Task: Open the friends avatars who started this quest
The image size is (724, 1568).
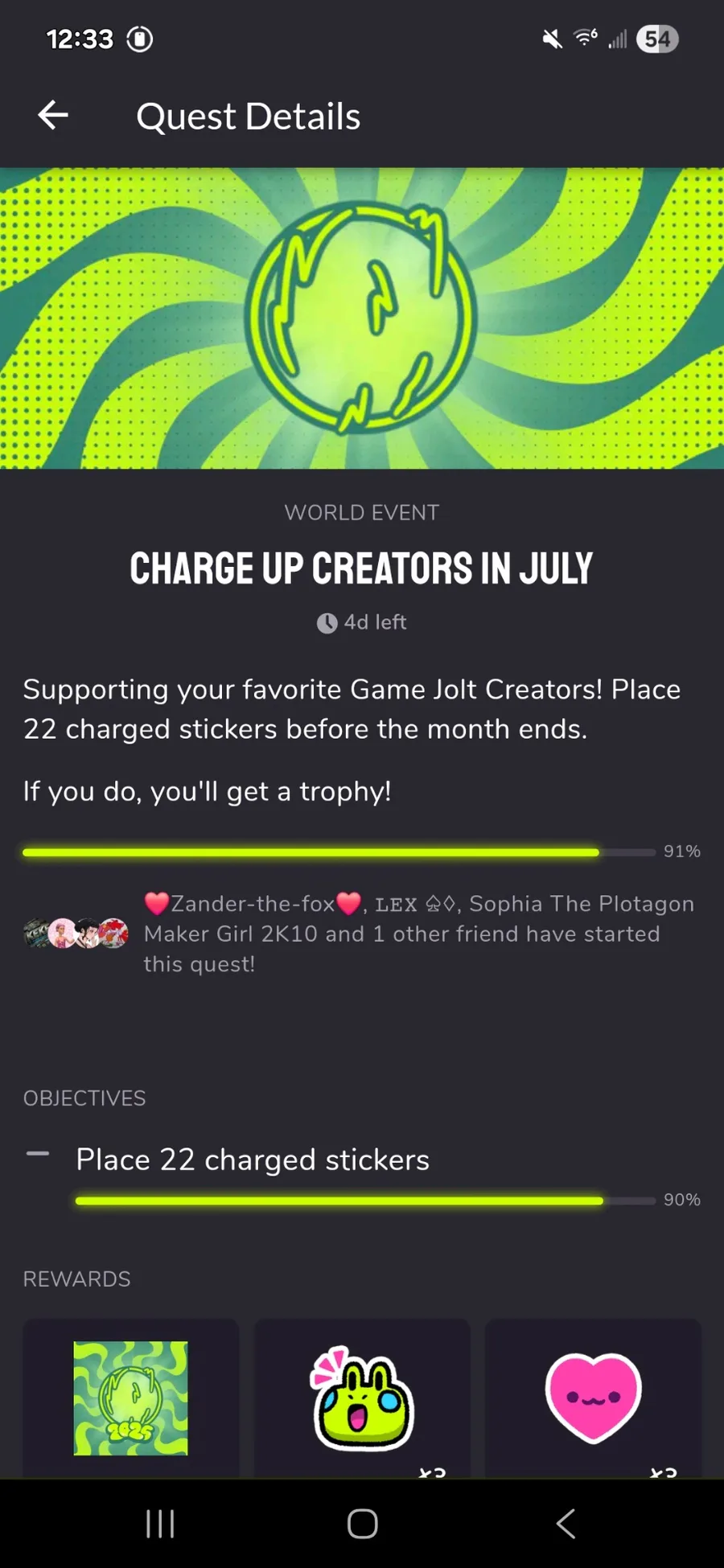Action: point(76,933)
